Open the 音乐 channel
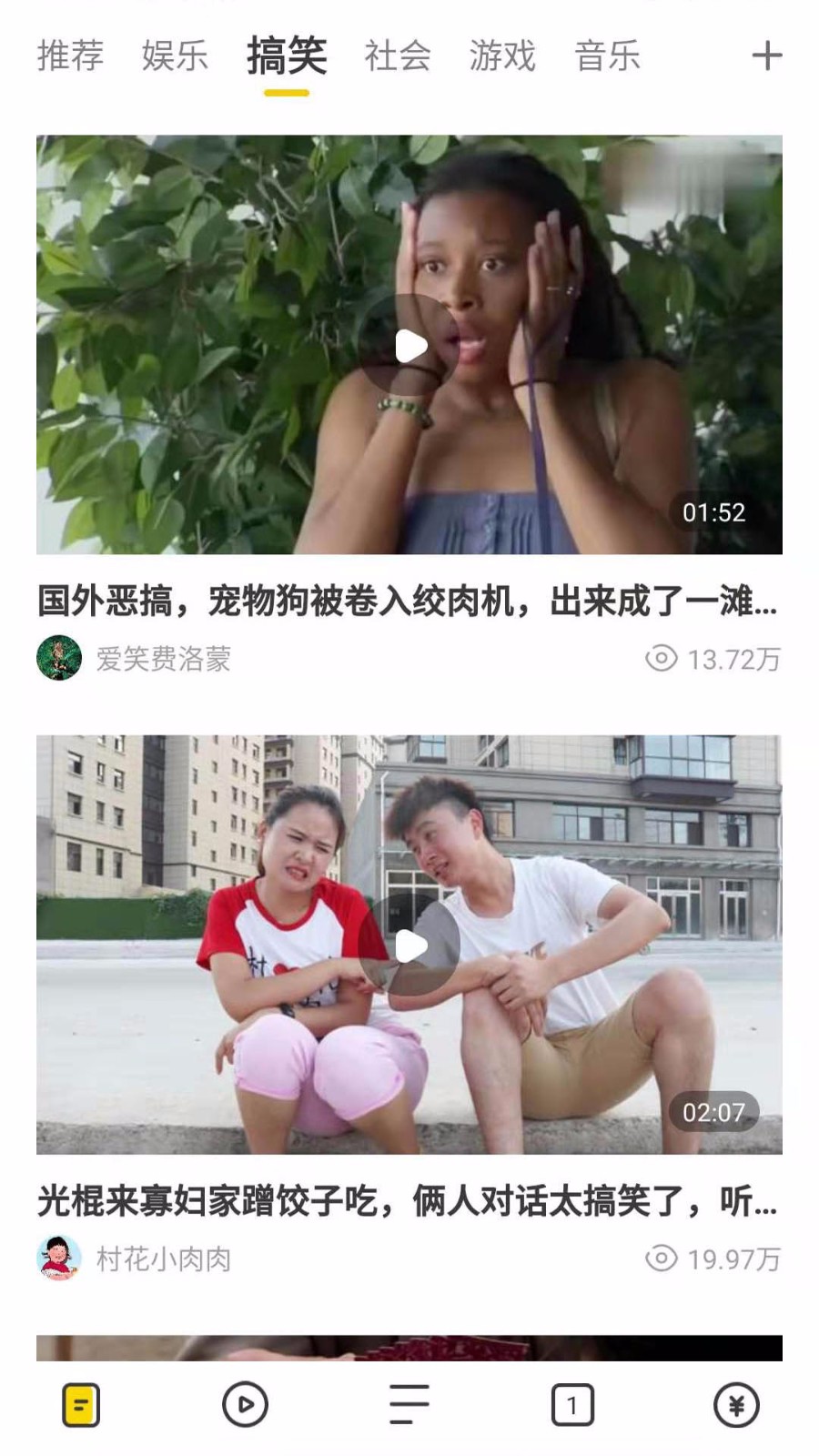 pos(607,56)
